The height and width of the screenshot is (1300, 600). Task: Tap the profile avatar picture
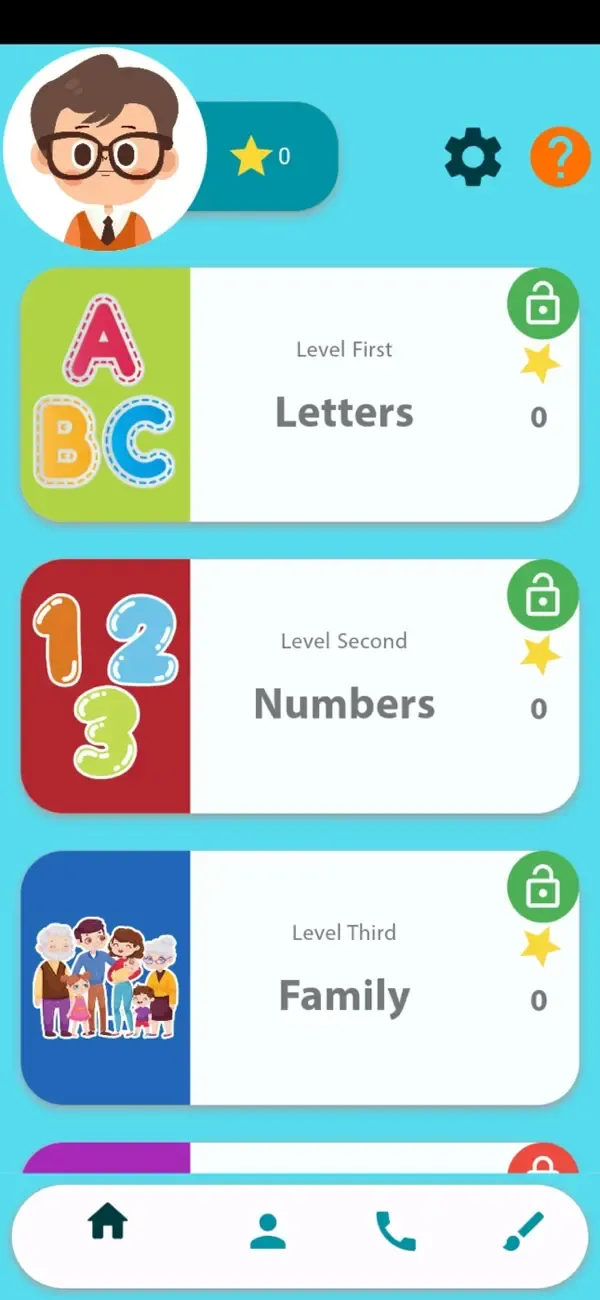(x=105, y=148)
